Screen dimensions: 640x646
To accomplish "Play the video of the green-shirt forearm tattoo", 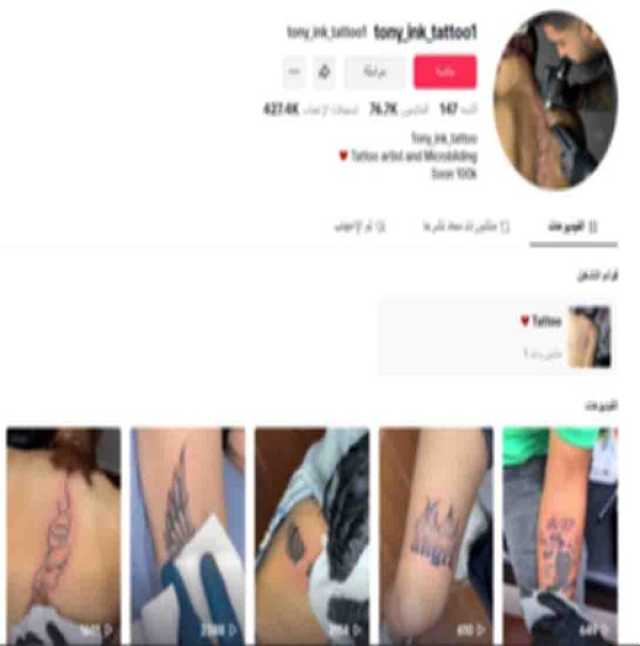I will tap(559, 535).
